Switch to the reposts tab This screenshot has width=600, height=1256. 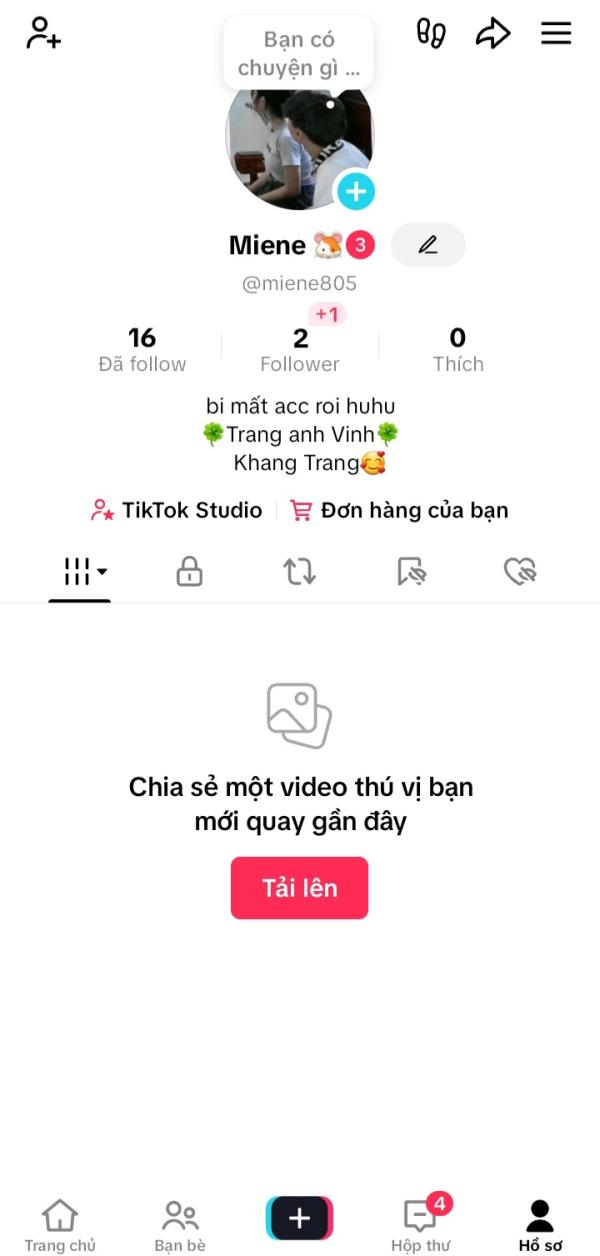(299, 572)
